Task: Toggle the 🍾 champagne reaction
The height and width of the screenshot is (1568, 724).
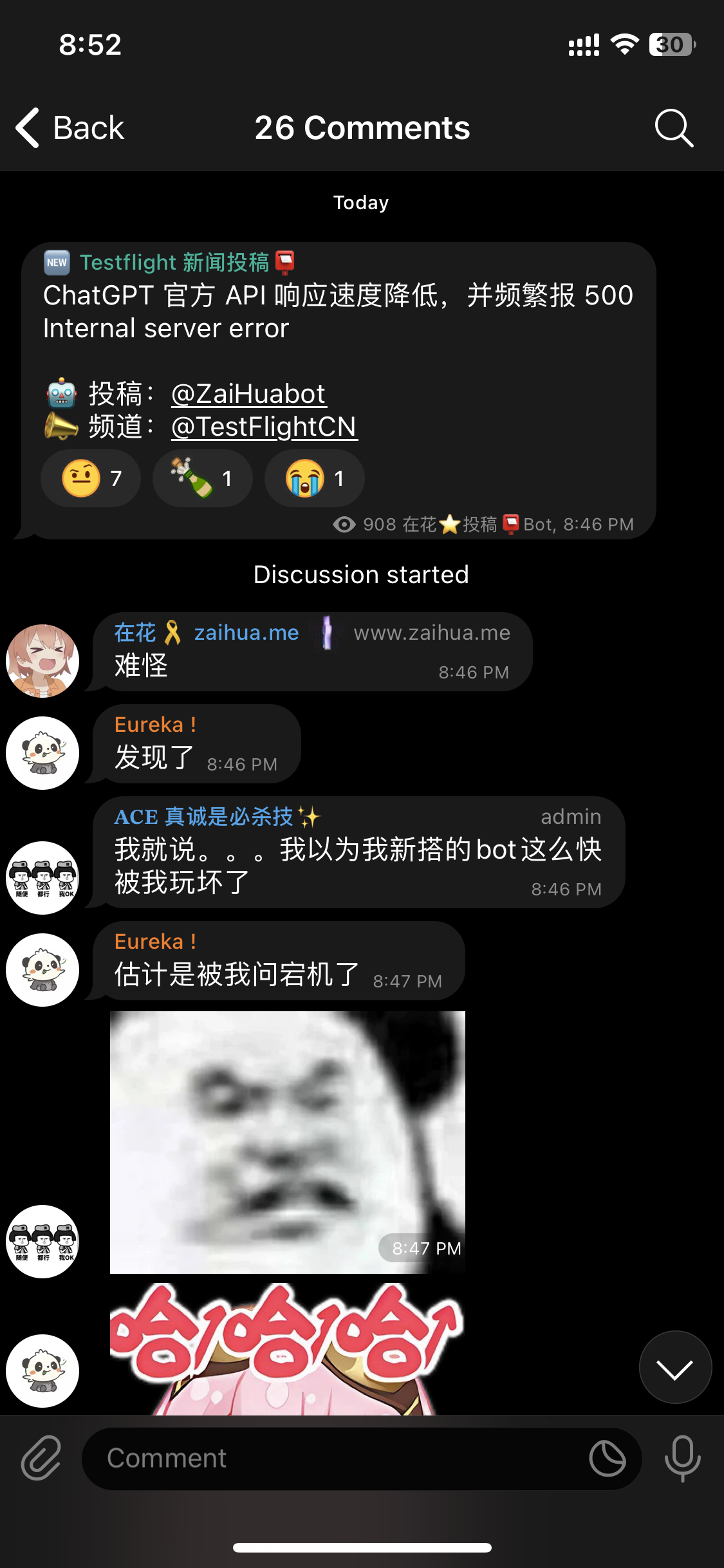Action: [x=201, y=478]
